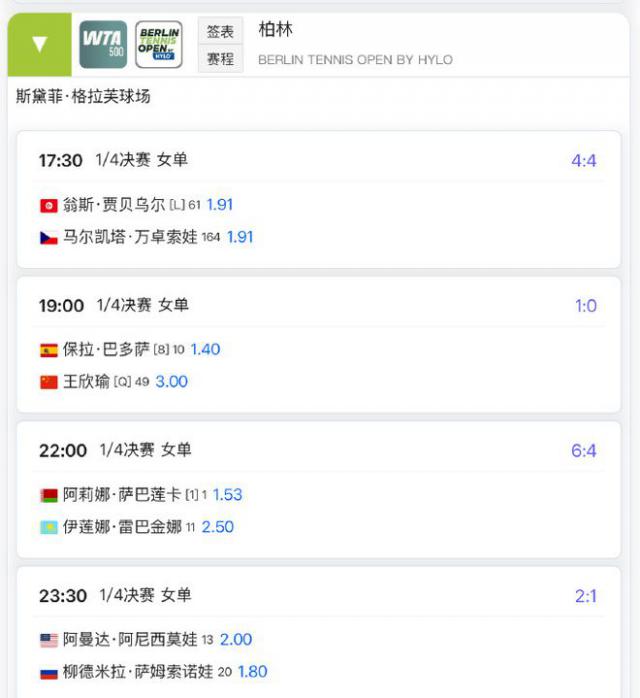
Task: Collapse the Berlin tournament section arrow
Action: point(39,45)
